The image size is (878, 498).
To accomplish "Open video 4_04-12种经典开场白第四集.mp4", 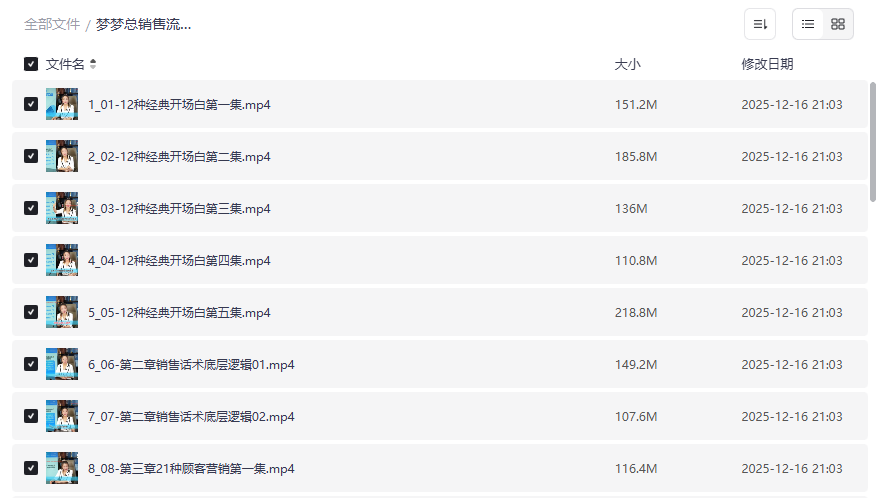I will click(179, 261).
